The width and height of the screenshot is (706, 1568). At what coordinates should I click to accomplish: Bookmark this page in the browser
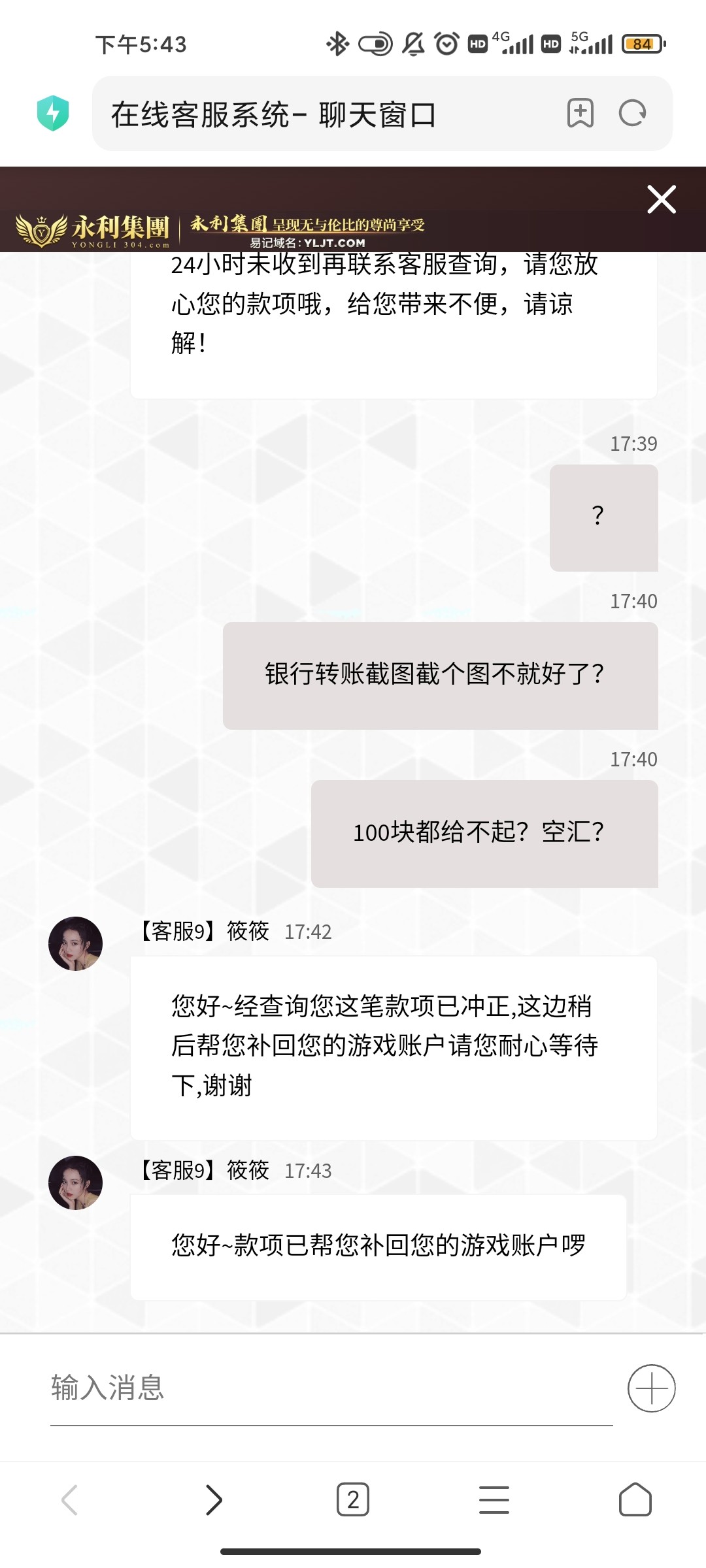pos(580,113)
